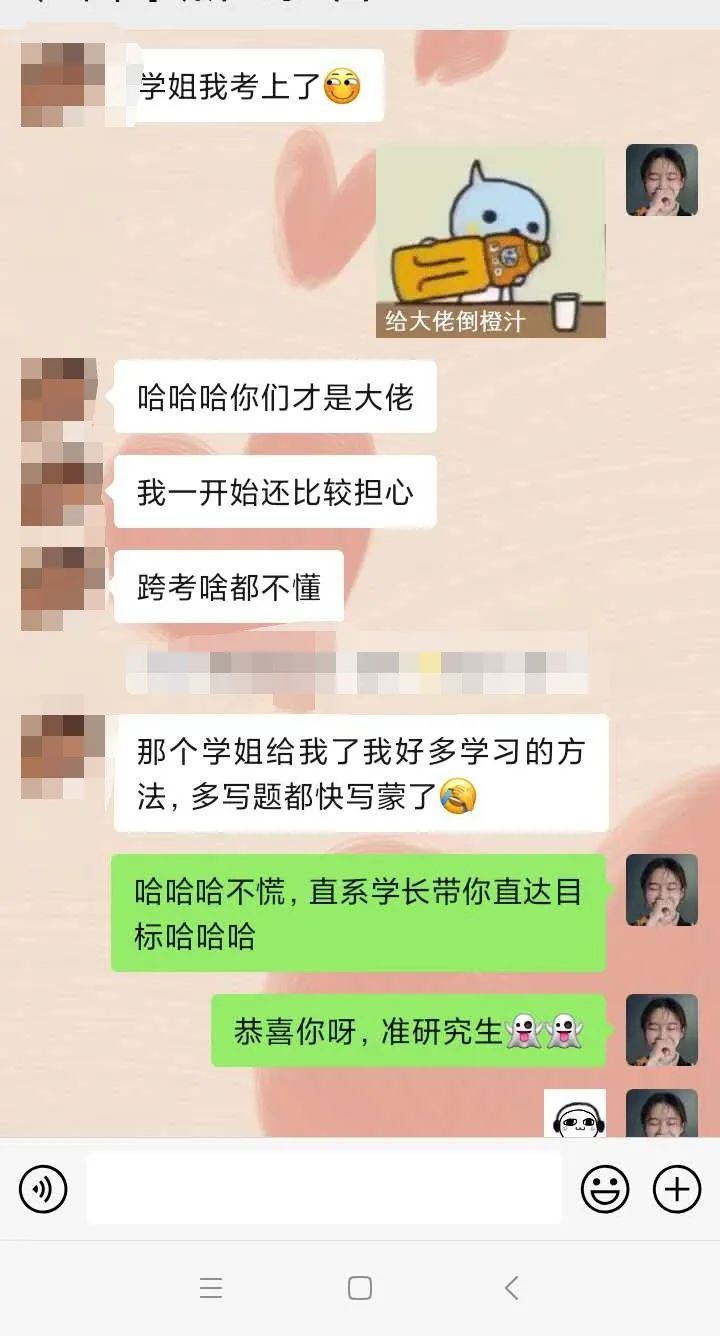Focus the message text field
The image size is (720, 1336).
[x=323, y=1189]
